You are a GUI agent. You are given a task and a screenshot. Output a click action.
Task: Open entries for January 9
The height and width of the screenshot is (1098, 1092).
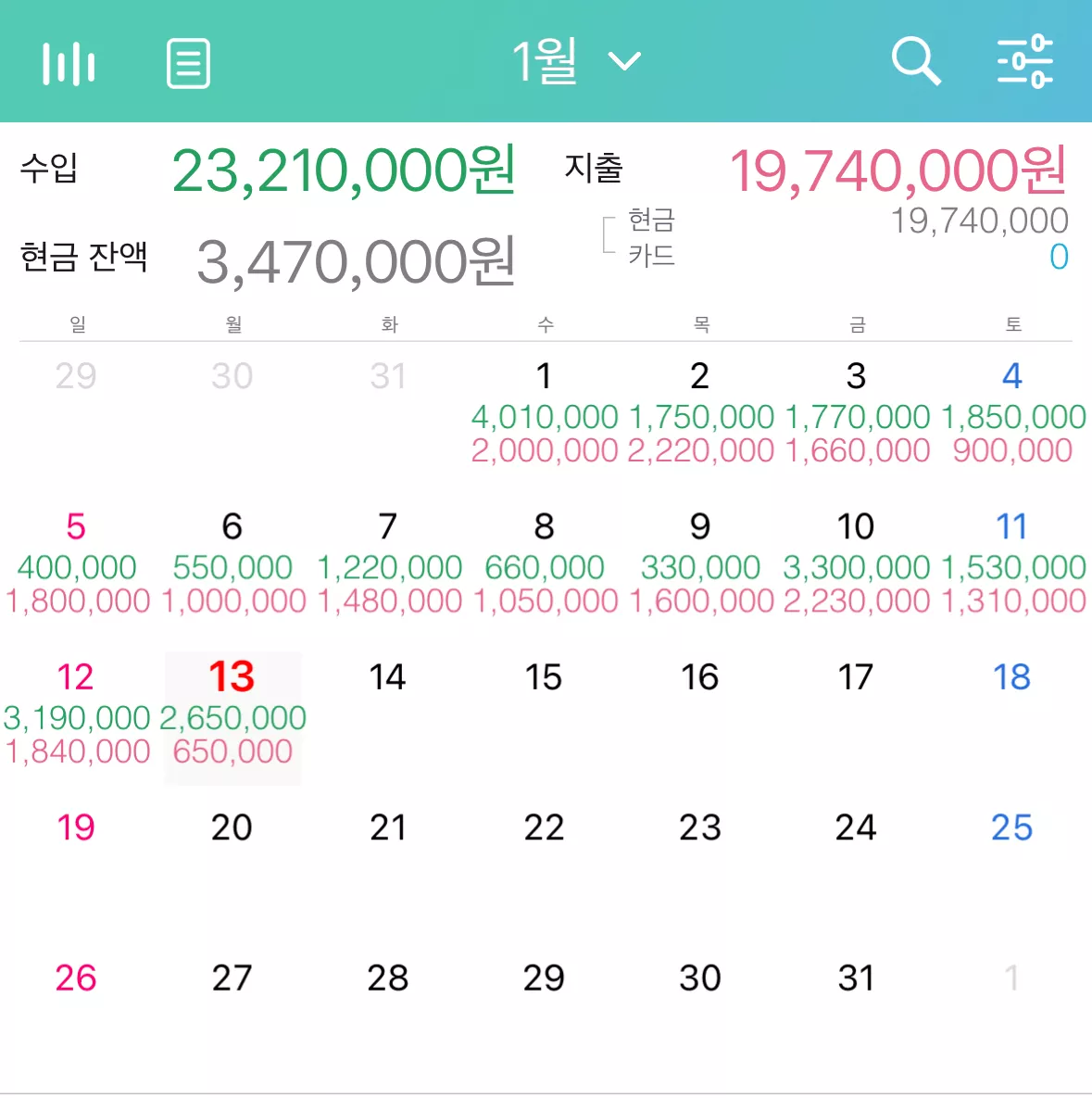700,563
